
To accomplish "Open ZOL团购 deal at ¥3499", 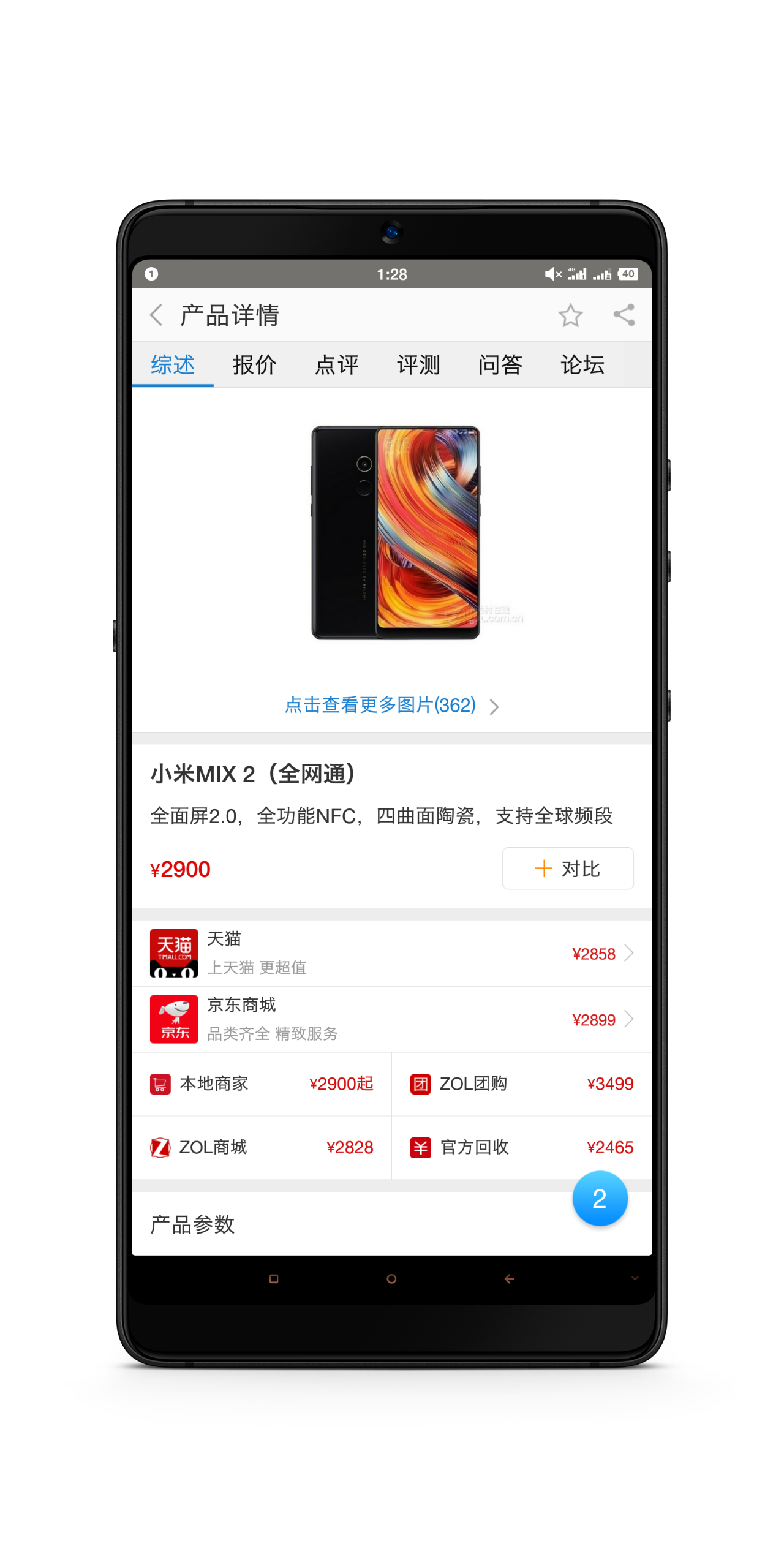I will coord(521,1084).
